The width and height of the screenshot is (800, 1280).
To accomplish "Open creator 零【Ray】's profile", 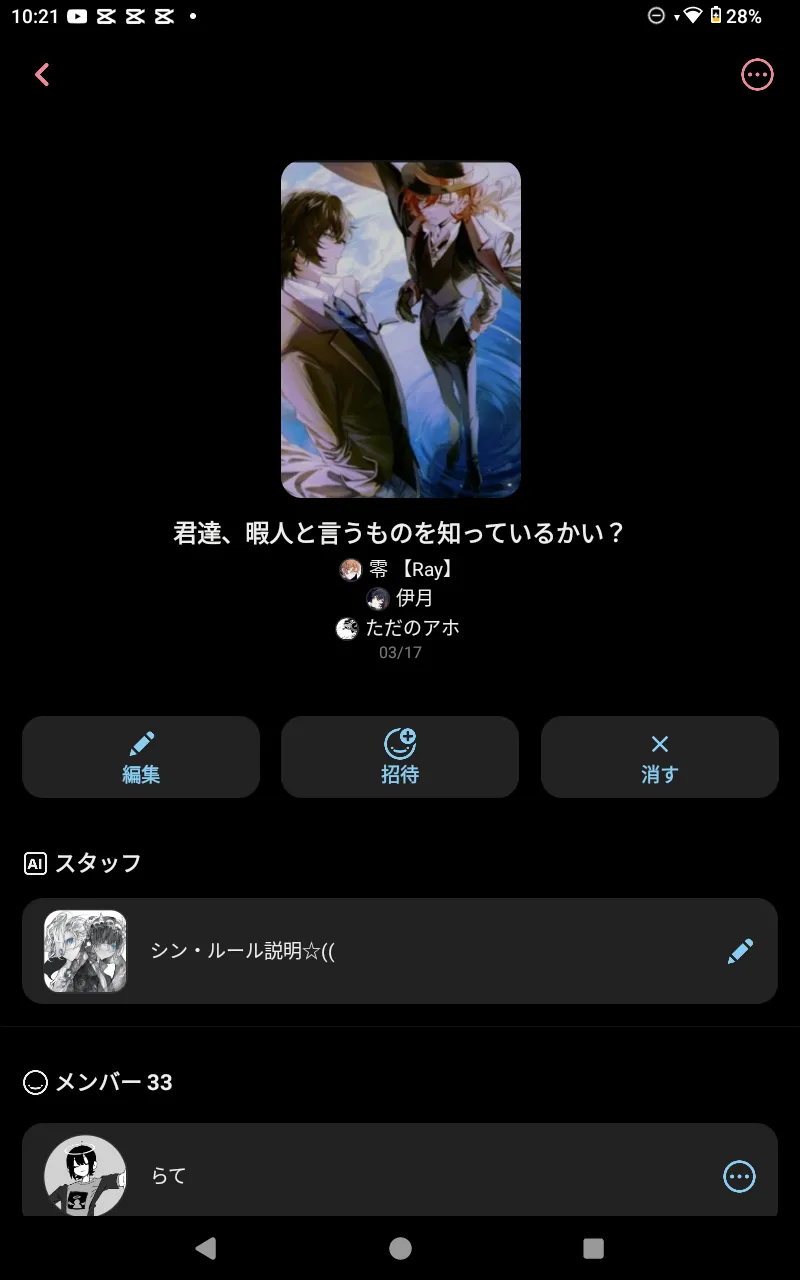I will (398, 570).
